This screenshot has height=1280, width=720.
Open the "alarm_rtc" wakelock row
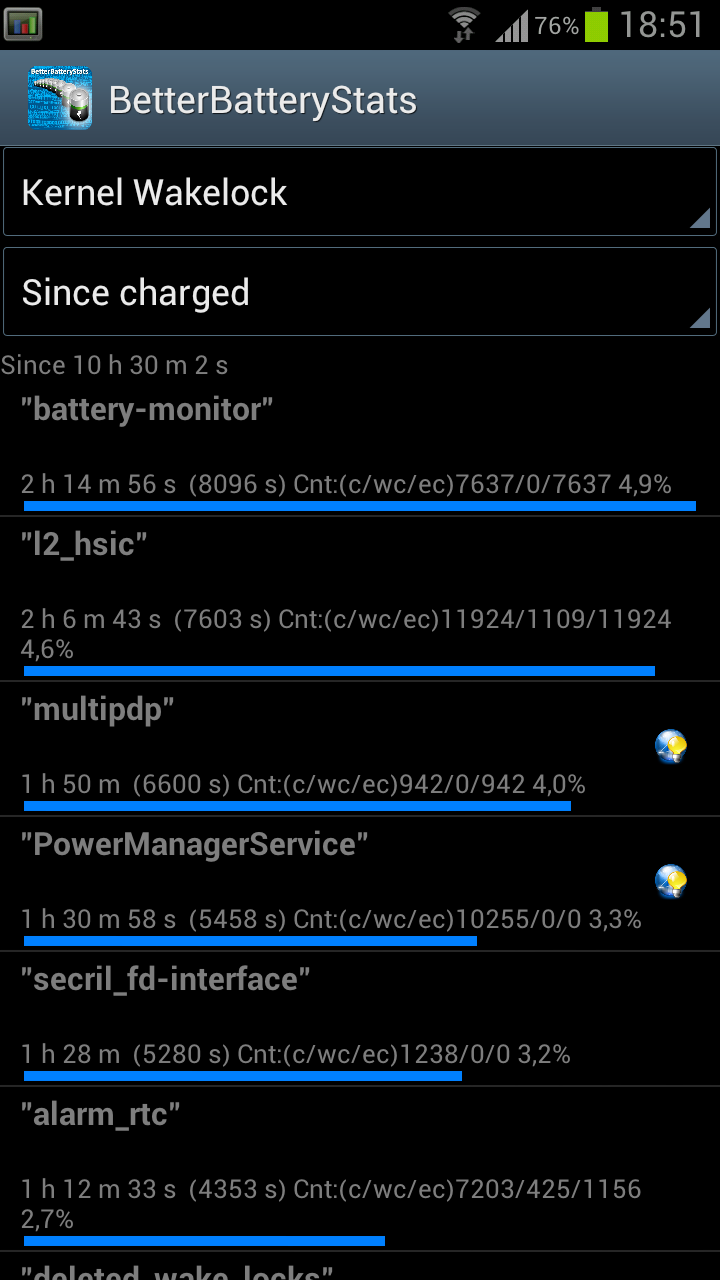tap(360, 1169)
